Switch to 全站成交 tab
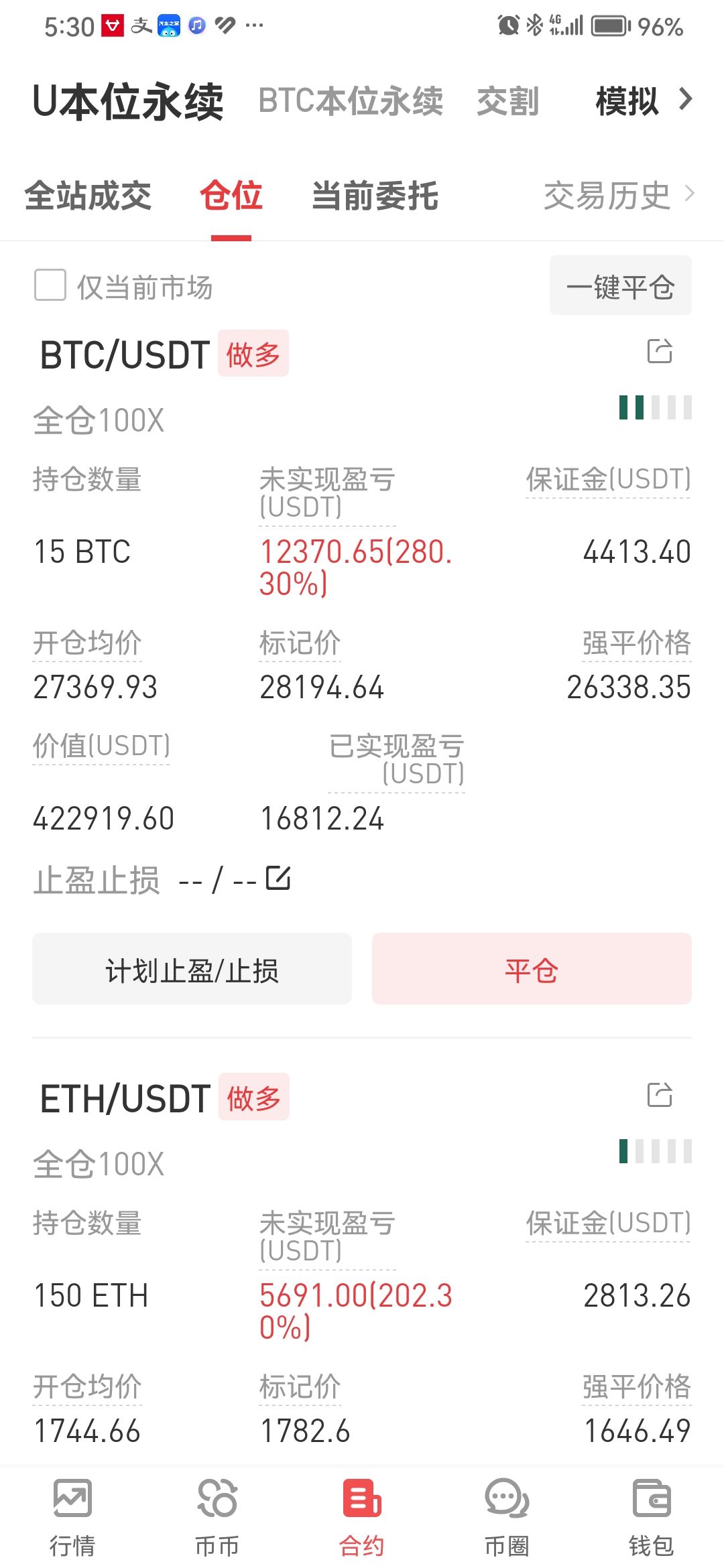This screenshot has height=1568, width=724. tap(88, 196)
